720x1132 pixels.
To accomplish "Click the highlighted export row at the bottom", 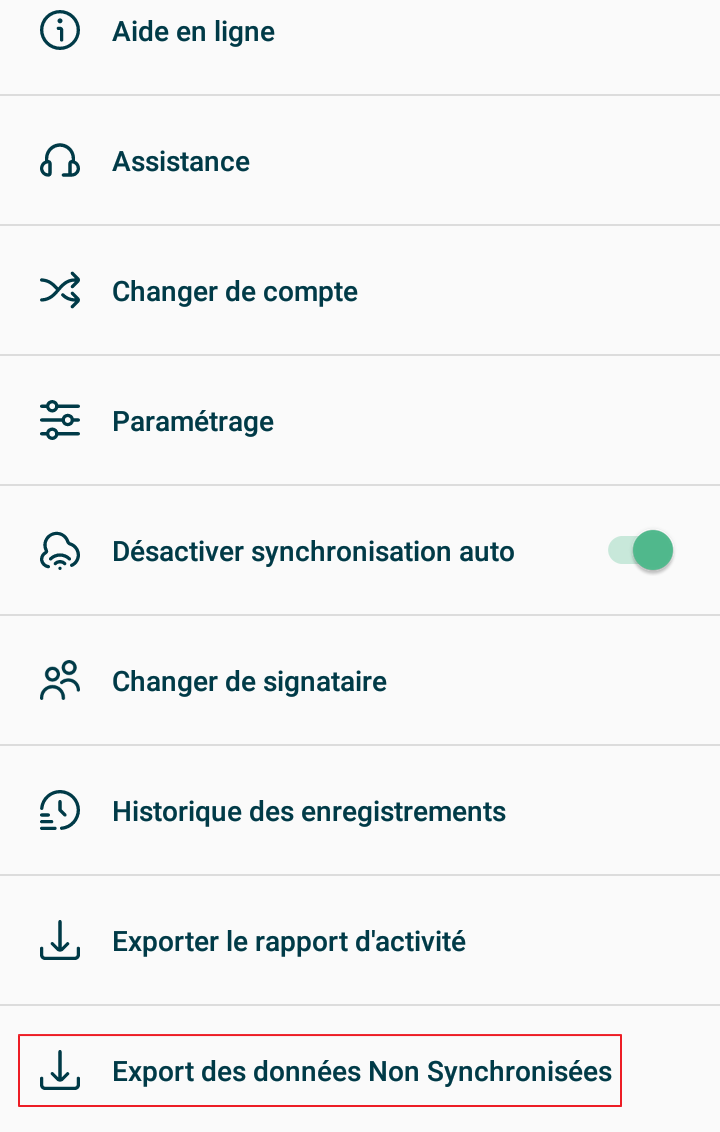I will tap(320, 1071).
